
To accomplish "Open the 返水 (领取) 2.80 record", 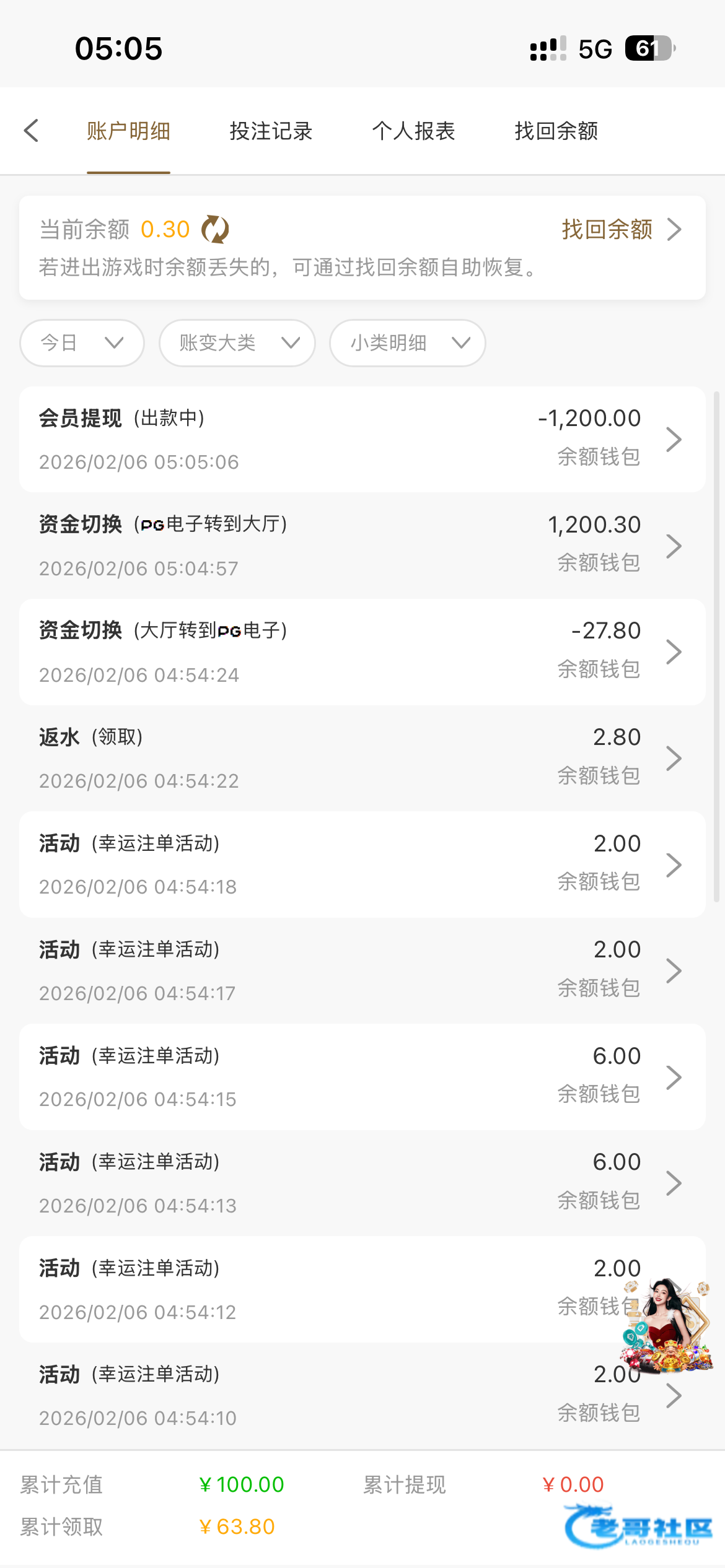I will (362, 759).
